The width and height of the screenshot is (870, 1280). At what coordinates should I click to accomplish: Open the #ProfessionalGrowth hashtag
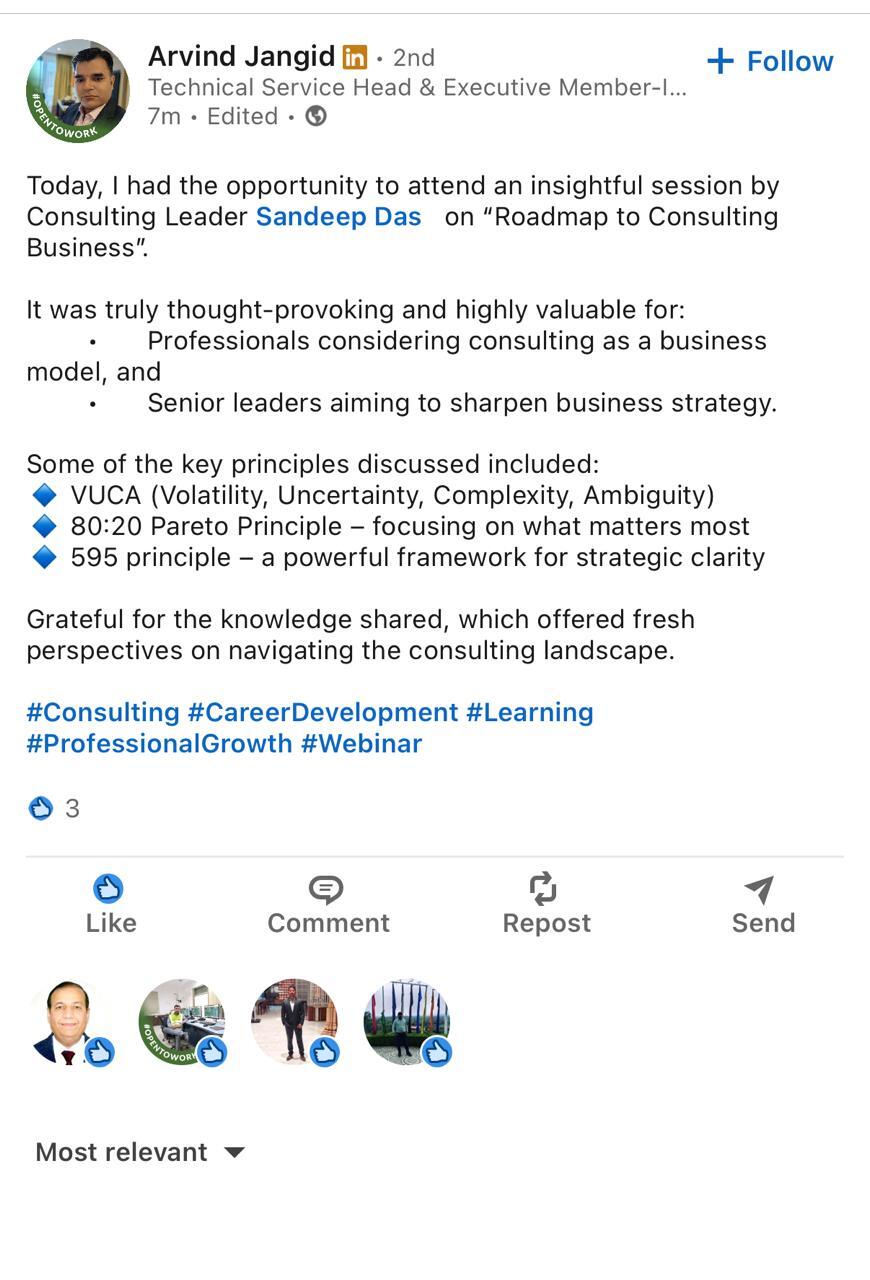tap(159, 743)
